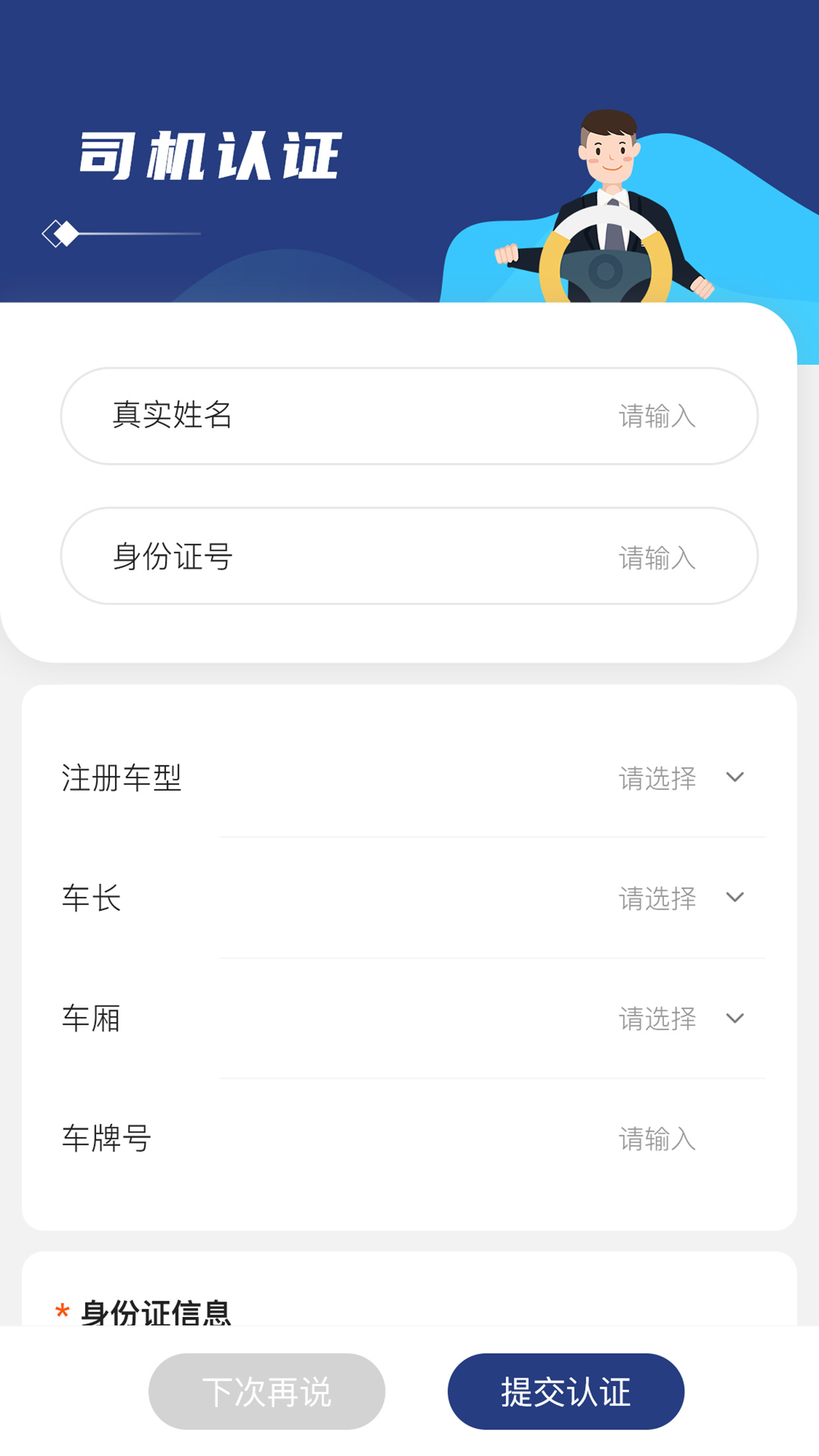Click the down arrow beside 车厢
The width and height of the screenshot is (819, 1456).
pos(734,1019)
